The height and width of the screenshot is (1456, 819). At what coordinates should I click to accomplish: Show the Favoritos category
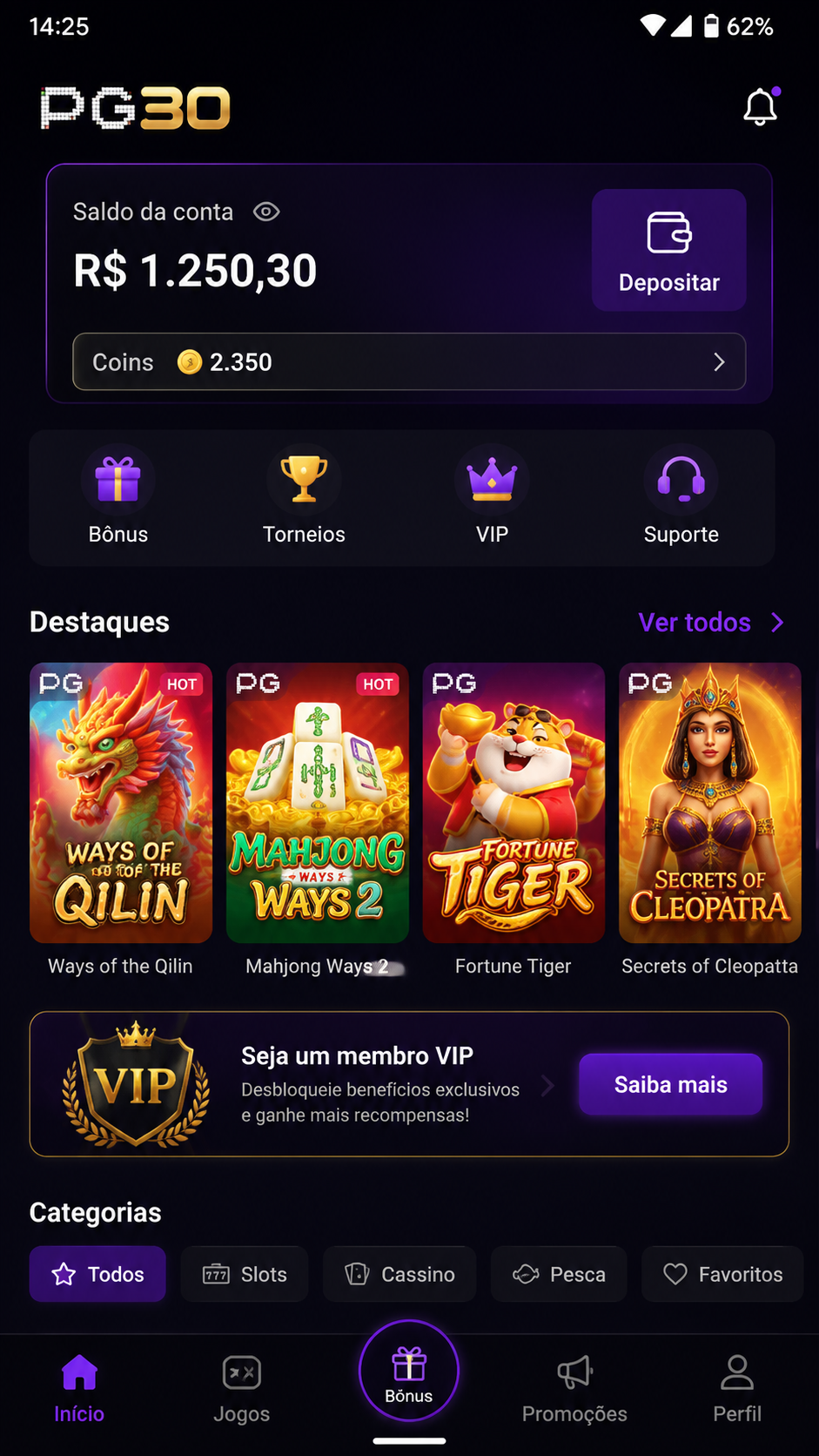point(722,1274)
